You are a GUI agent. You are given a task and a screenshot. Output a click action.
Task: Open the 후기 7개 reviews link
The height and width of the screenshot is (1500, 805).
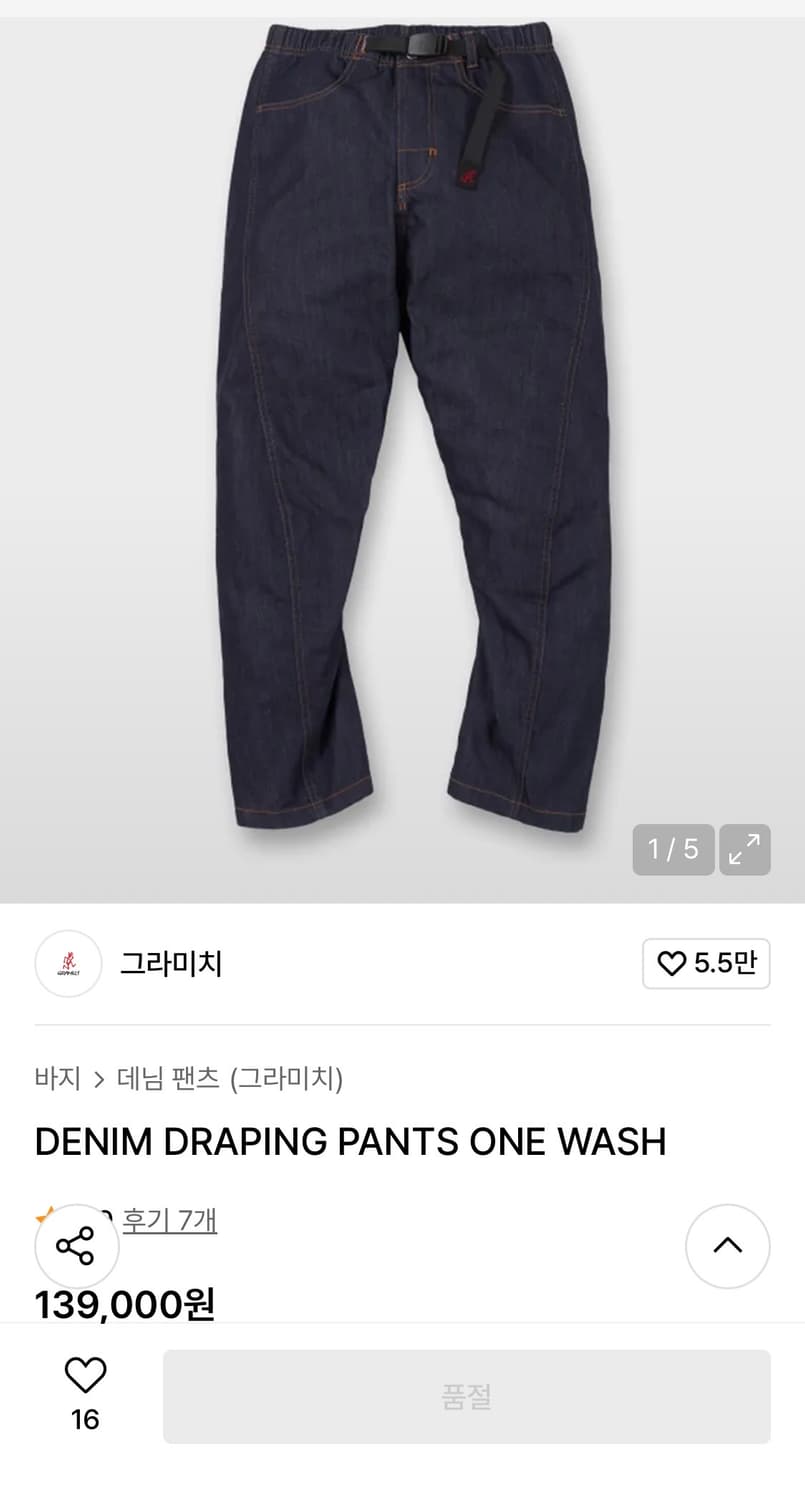coord(168,1220)
